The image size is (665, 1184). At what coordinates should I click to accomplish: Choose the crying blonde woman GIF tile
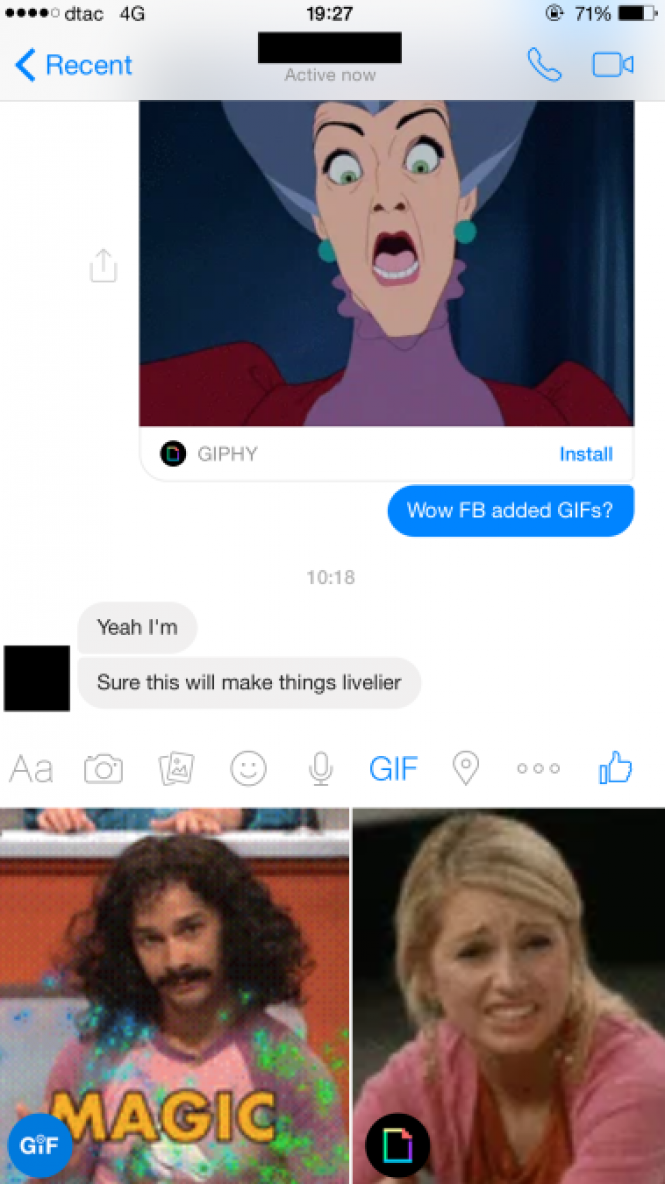click(510, 995)
